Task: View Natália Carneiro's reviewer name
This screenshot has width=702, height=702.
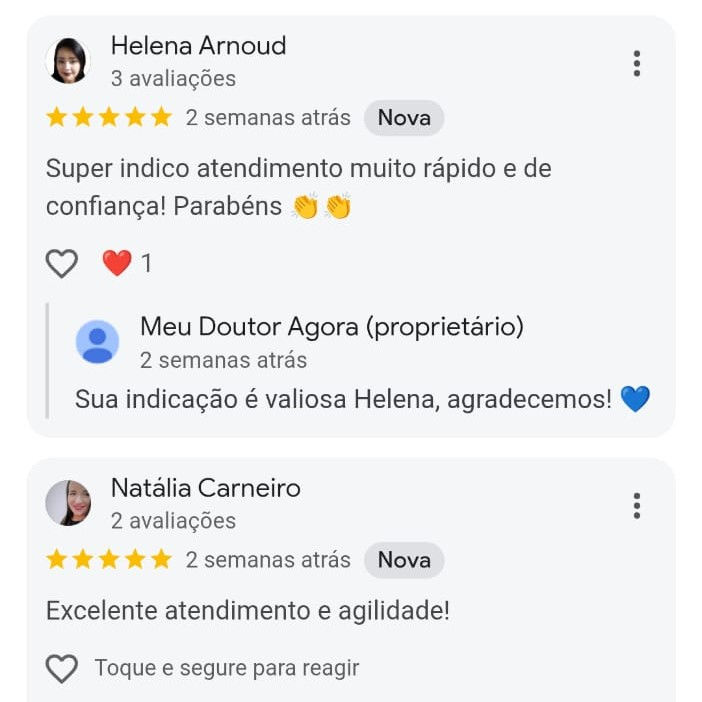Action: point(205,488)
